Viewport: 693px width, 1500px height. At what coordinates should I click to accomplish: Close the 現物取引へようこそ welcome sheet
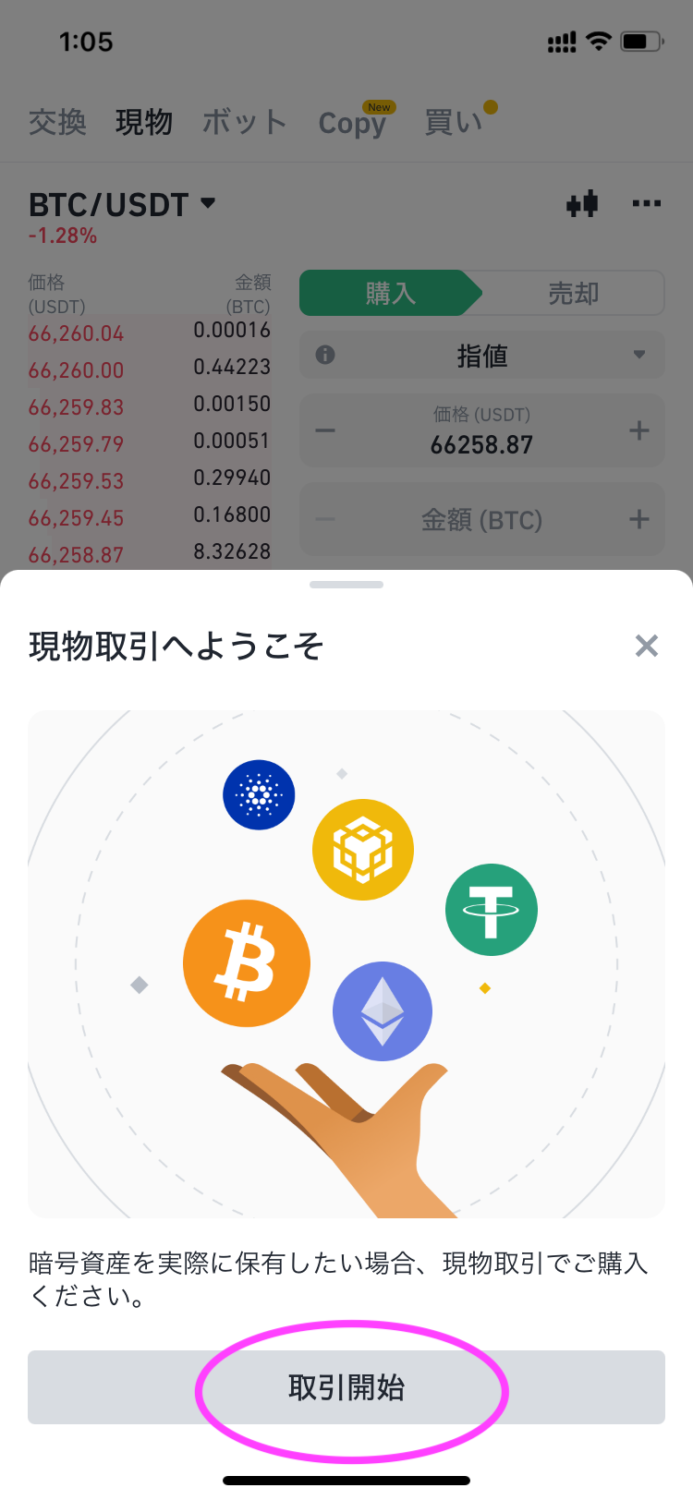click(647, 646)
